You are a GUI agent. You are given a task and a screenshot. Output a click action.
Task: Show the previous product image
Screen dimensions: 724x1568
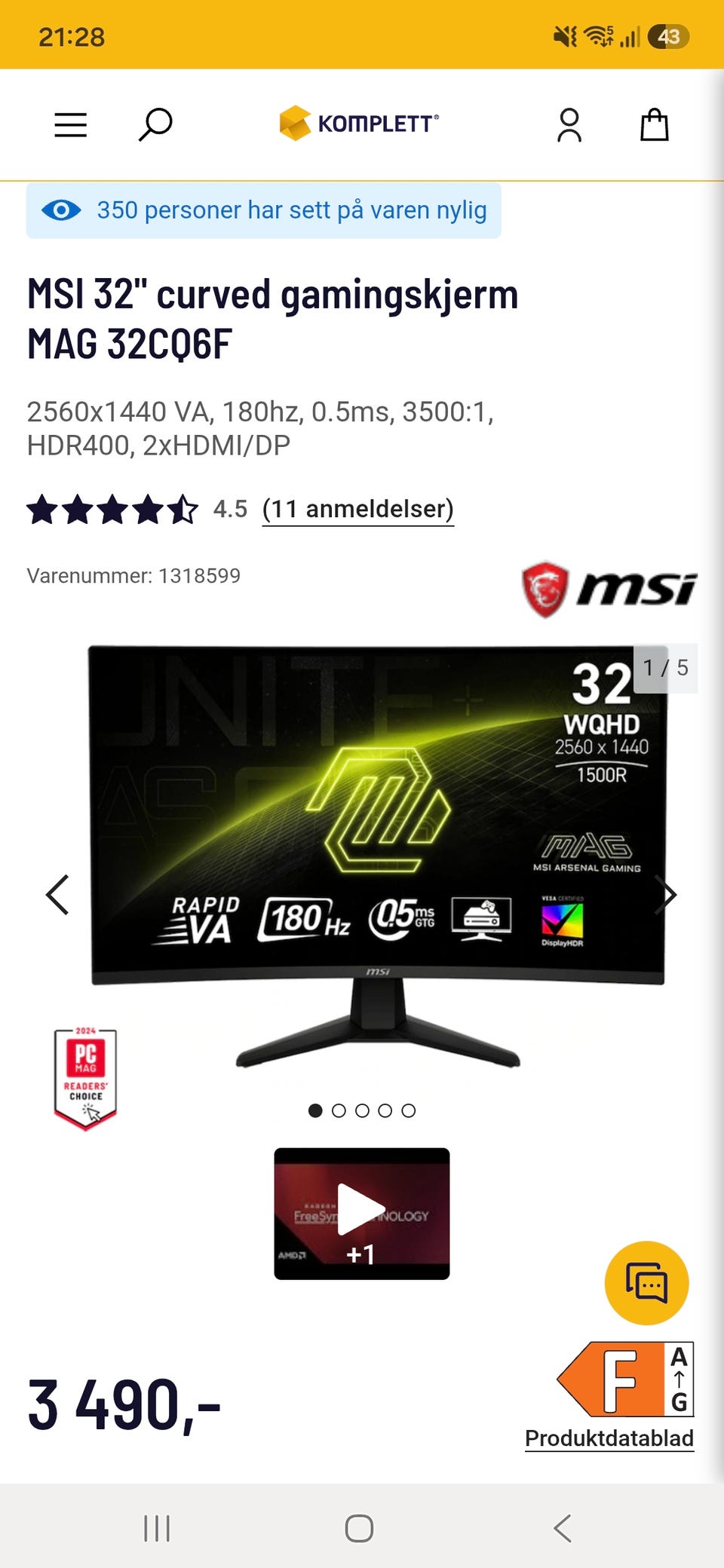pos(57,895)
